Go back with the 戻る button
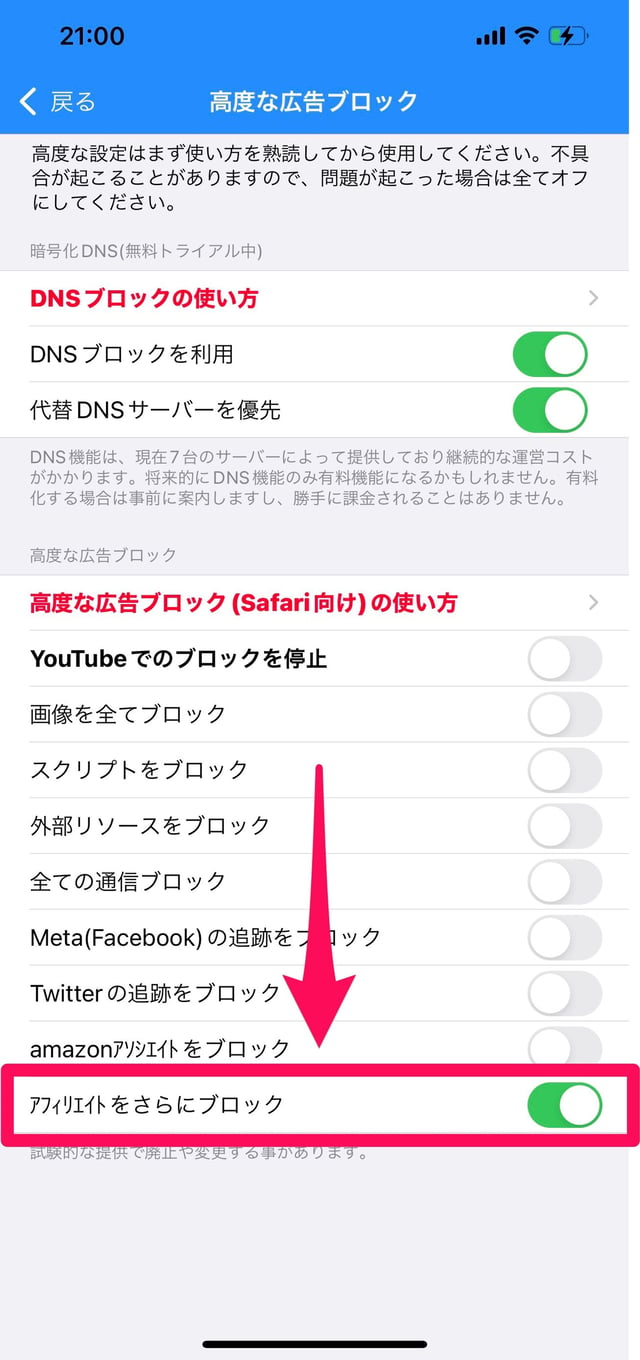640x1360 pixels. (x=58, y=101)
